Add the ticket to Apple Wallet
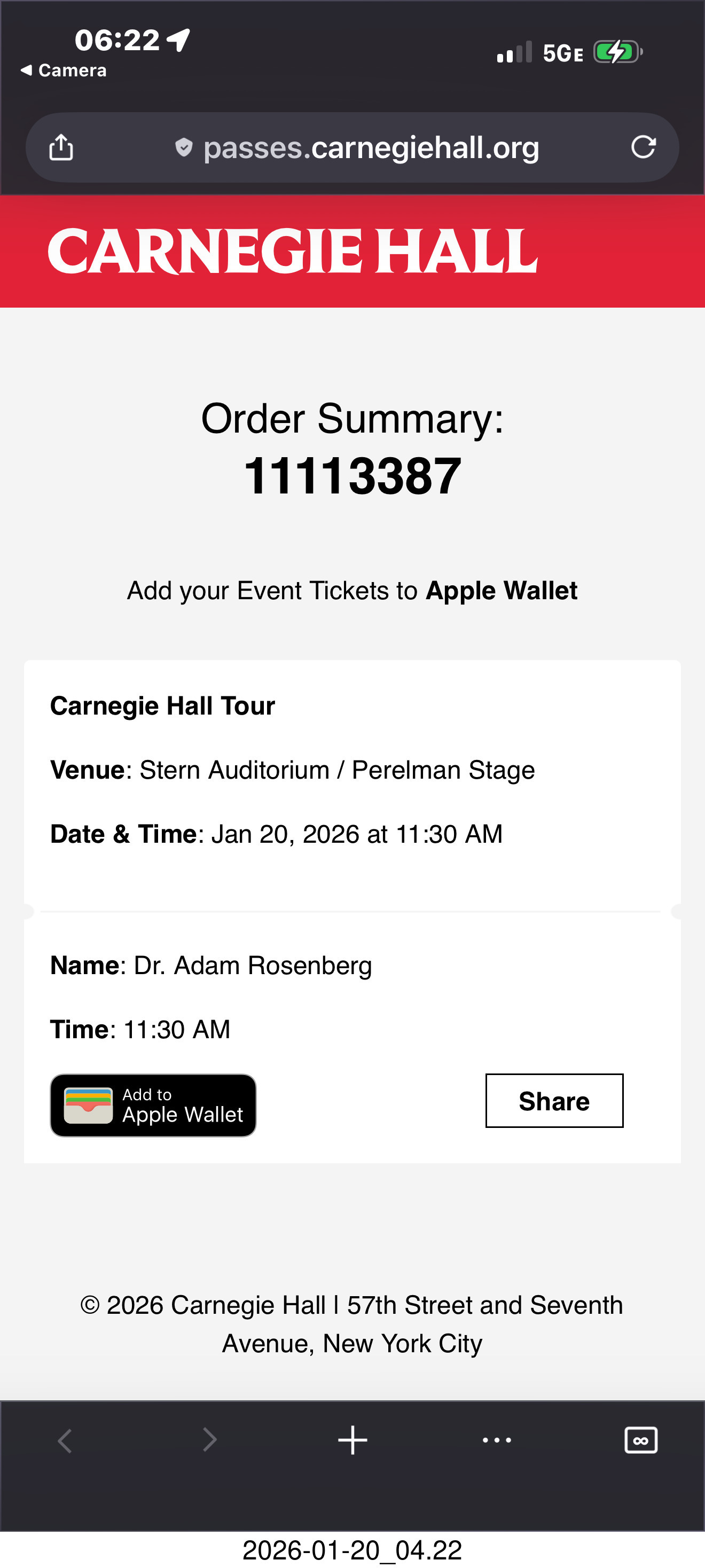 [153, 1105]
